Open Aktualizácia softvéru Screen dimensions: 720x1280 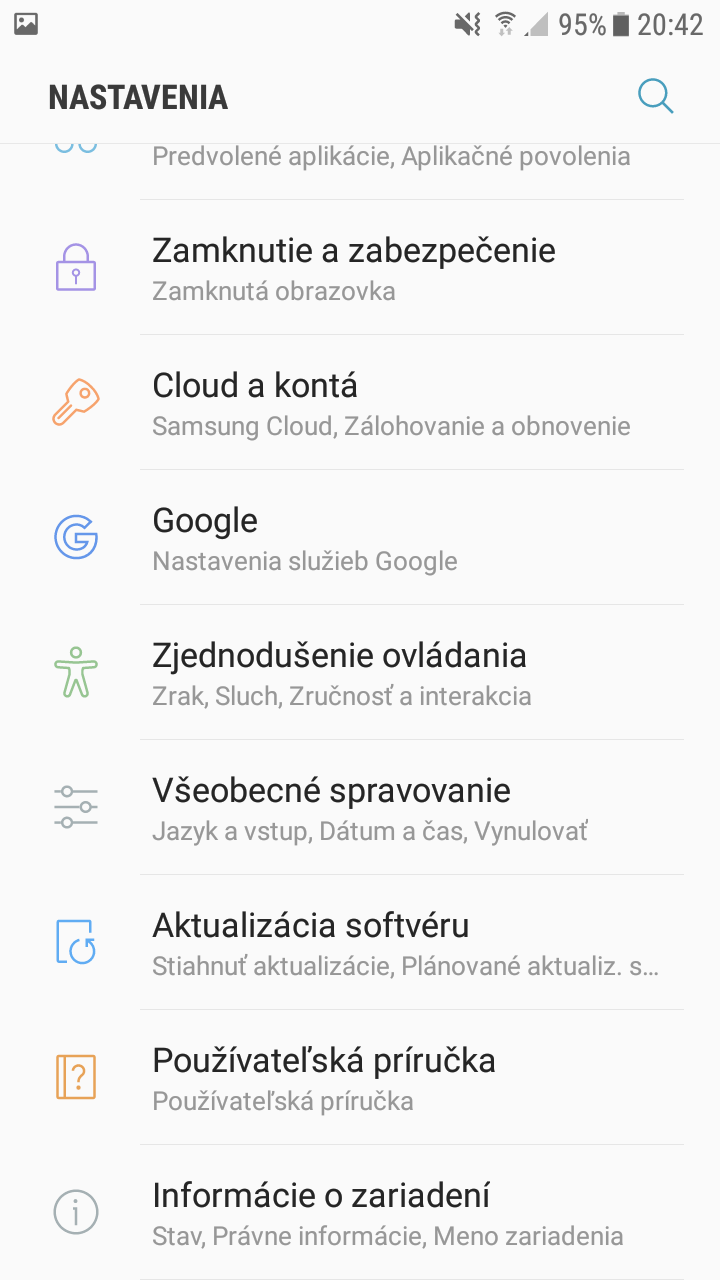(x=360, y=943)
